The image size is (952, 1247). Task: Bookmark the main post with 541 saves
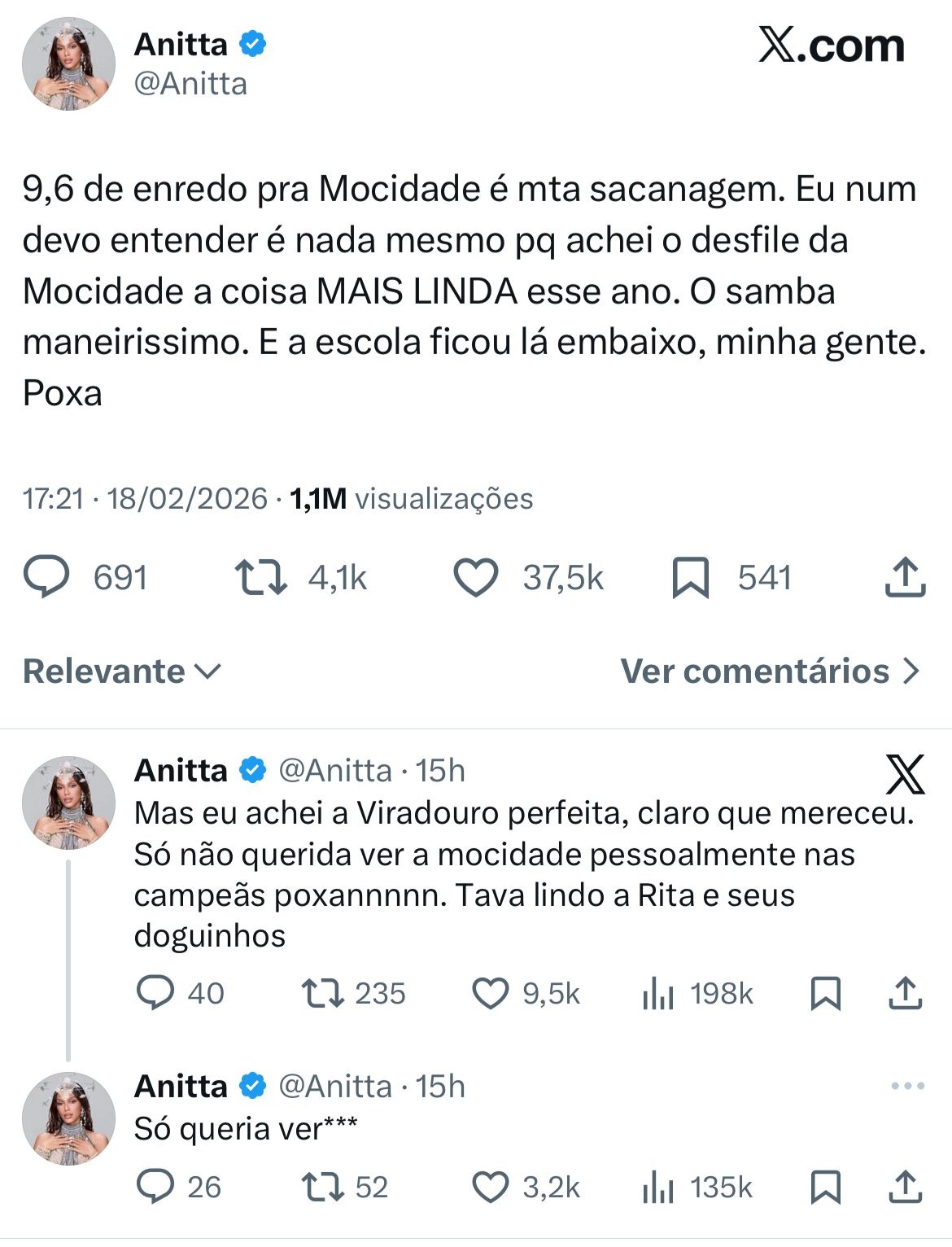(x=690, y=578)
